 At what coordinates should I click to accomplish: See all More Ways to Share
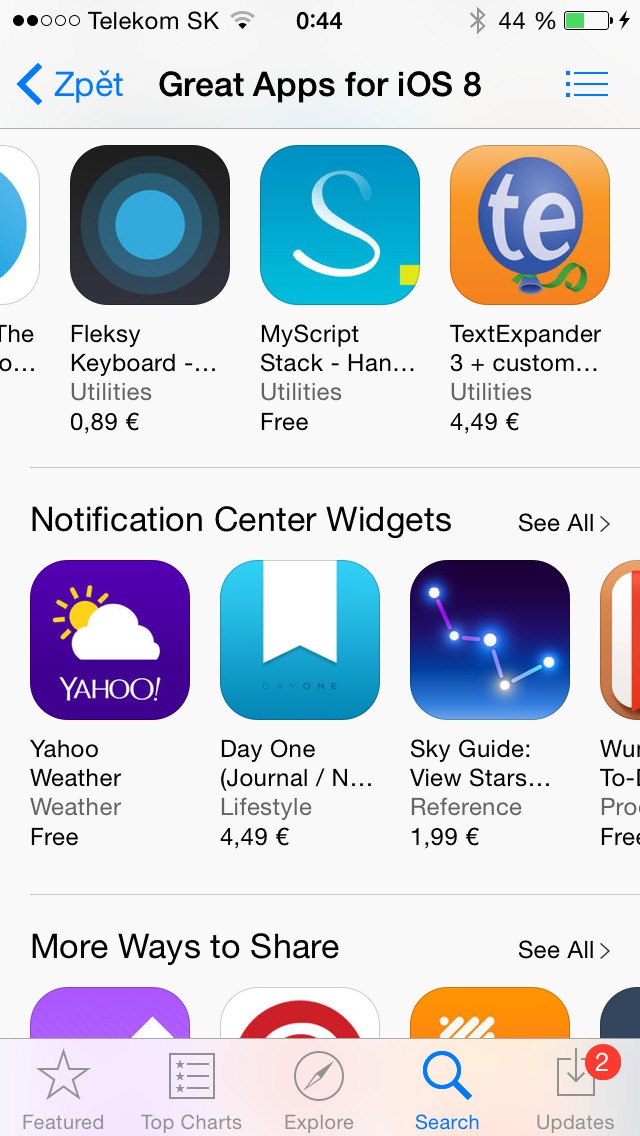click(563, 950)
